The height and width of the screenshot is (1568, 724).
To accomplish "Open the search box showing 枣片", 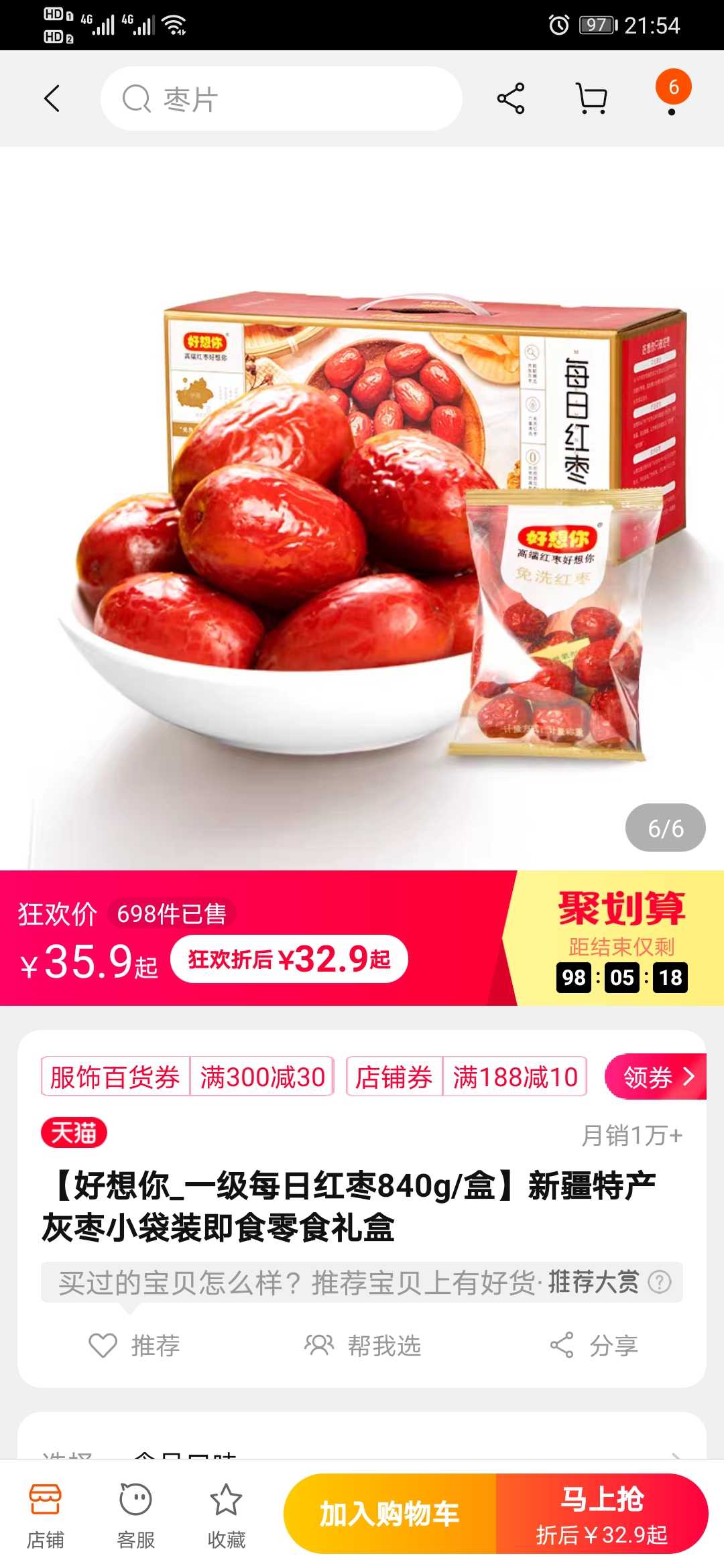I will (281, 99).
